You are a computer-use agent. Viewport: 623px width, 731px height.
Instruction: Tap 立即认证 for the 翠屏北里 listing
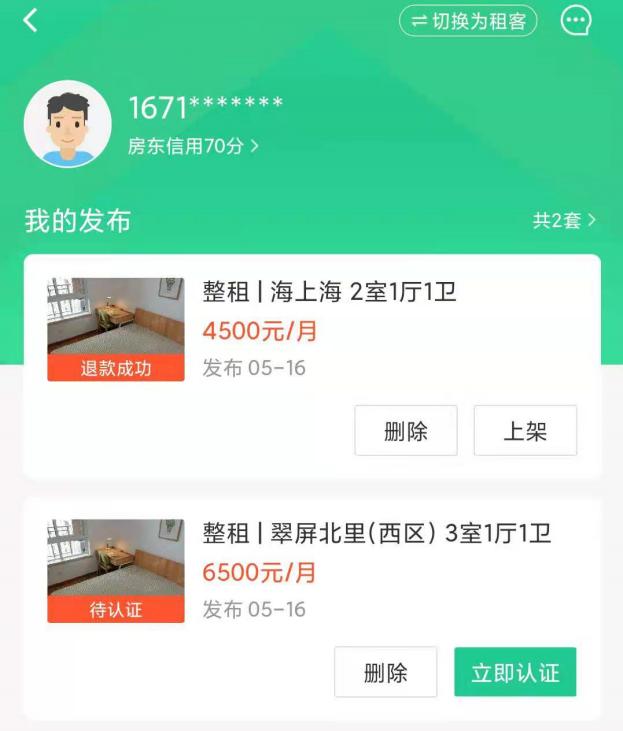click(x=515, y=672)
